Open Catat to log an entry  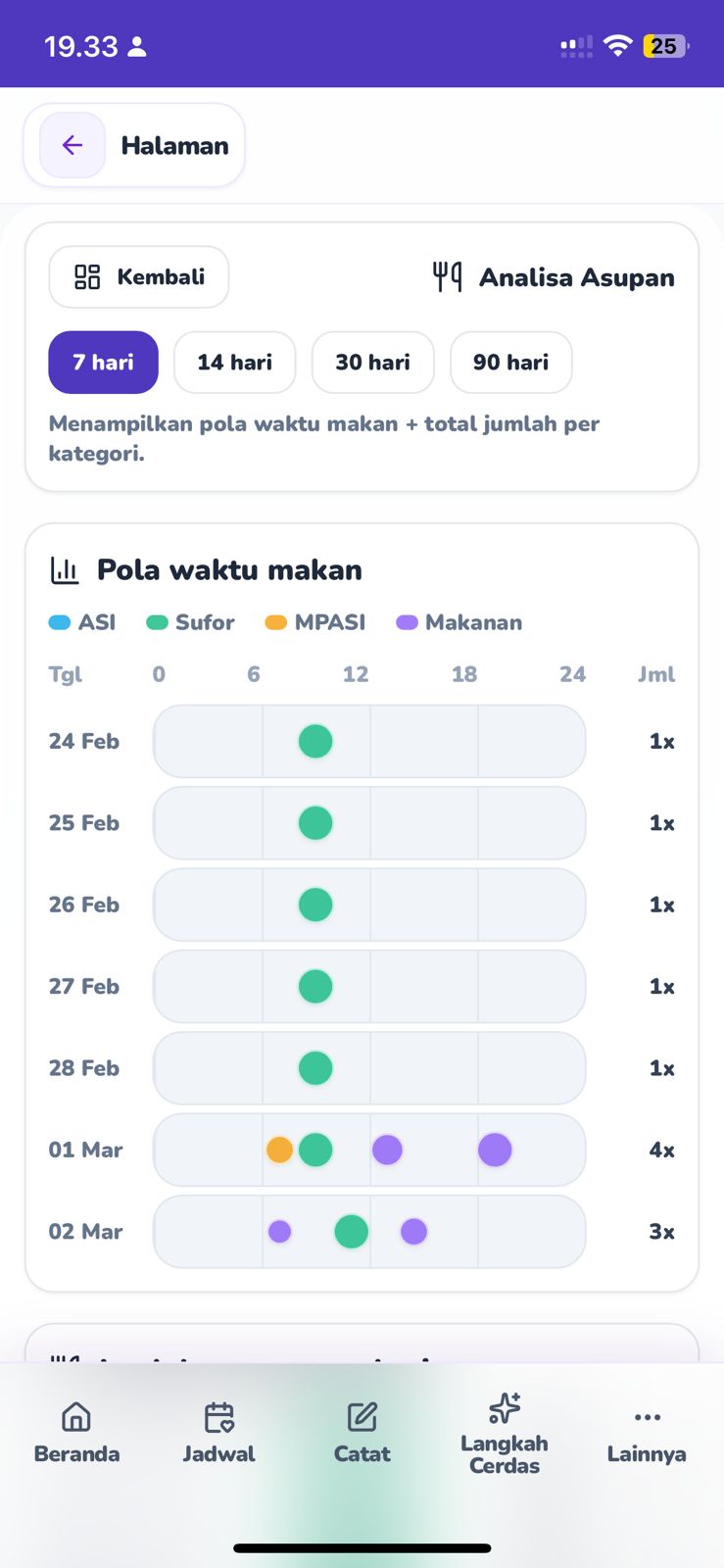[362, 1432]
